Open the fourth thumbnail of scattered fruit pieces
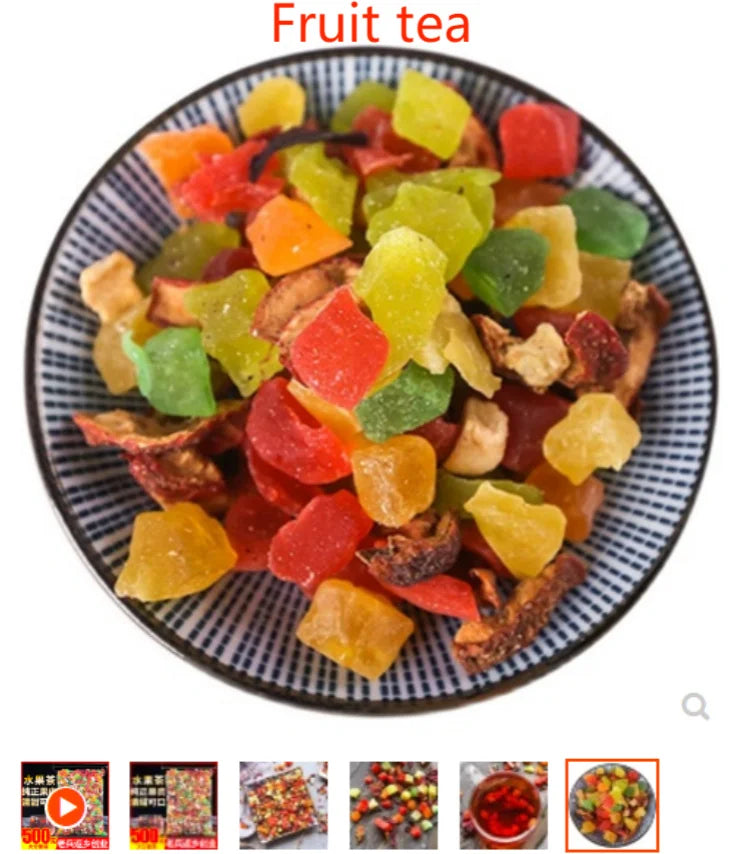Screen dimensions: 749x854 point(393,806)
